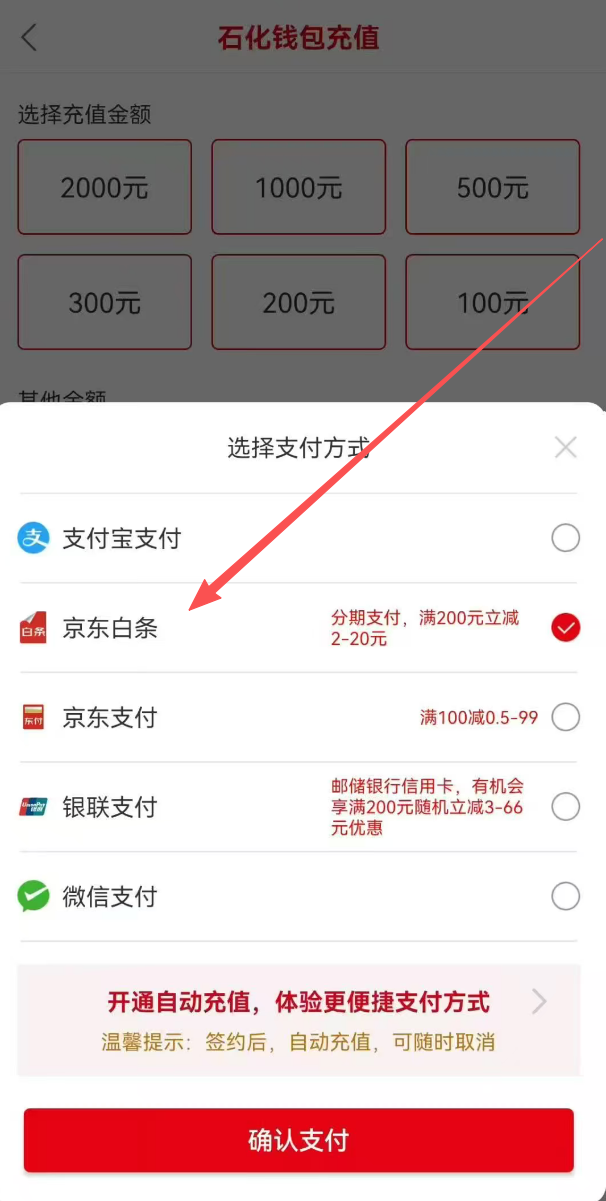606x1201 pixels.
Task: Choose 微信支付 as payment method
Action: tap(565, 896)
